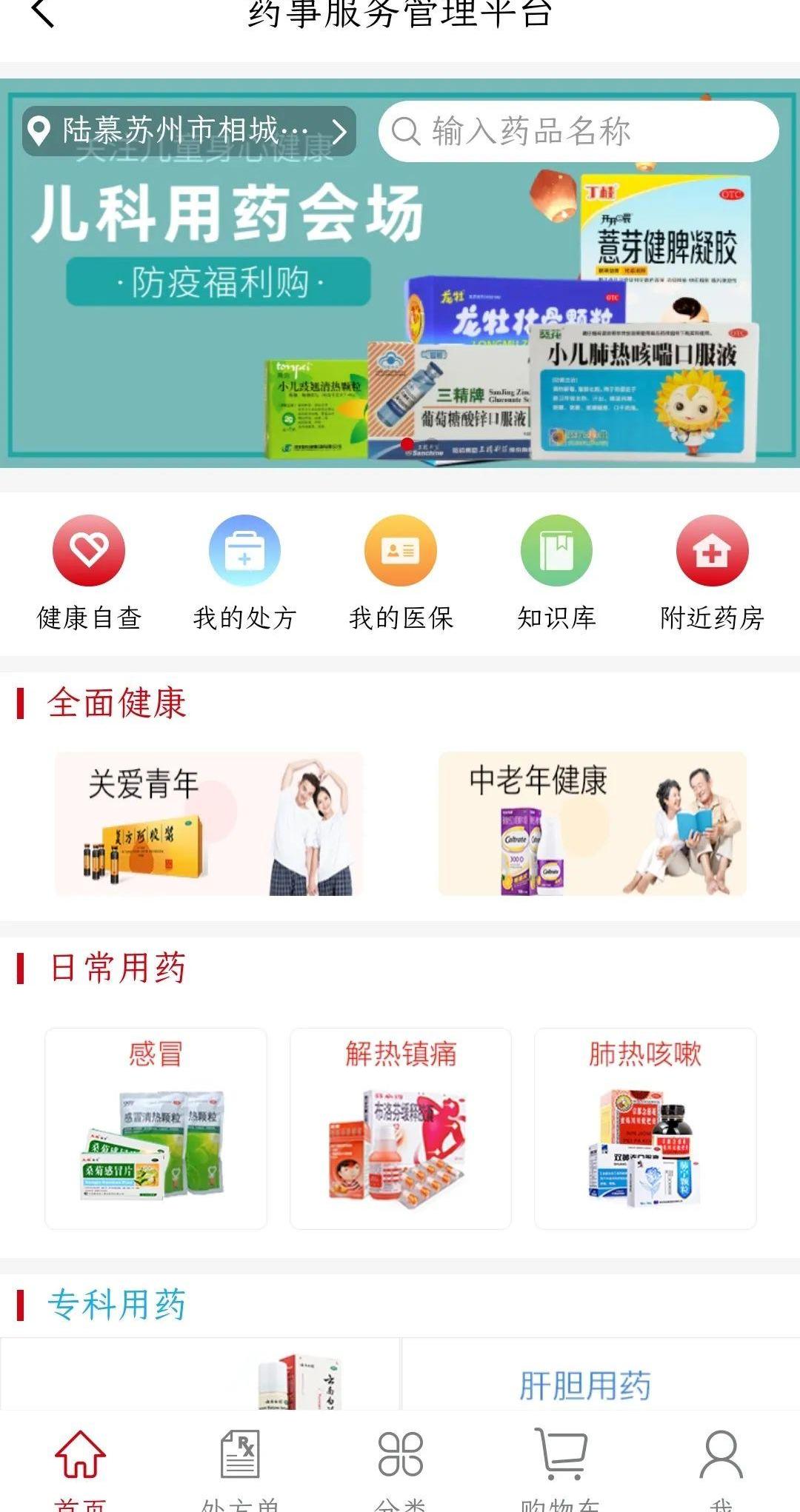Image resolution: width=800 pixels, height=1512 pixels.
Task: Switch to the 购物车 tab
Action: click(561, 1462)
